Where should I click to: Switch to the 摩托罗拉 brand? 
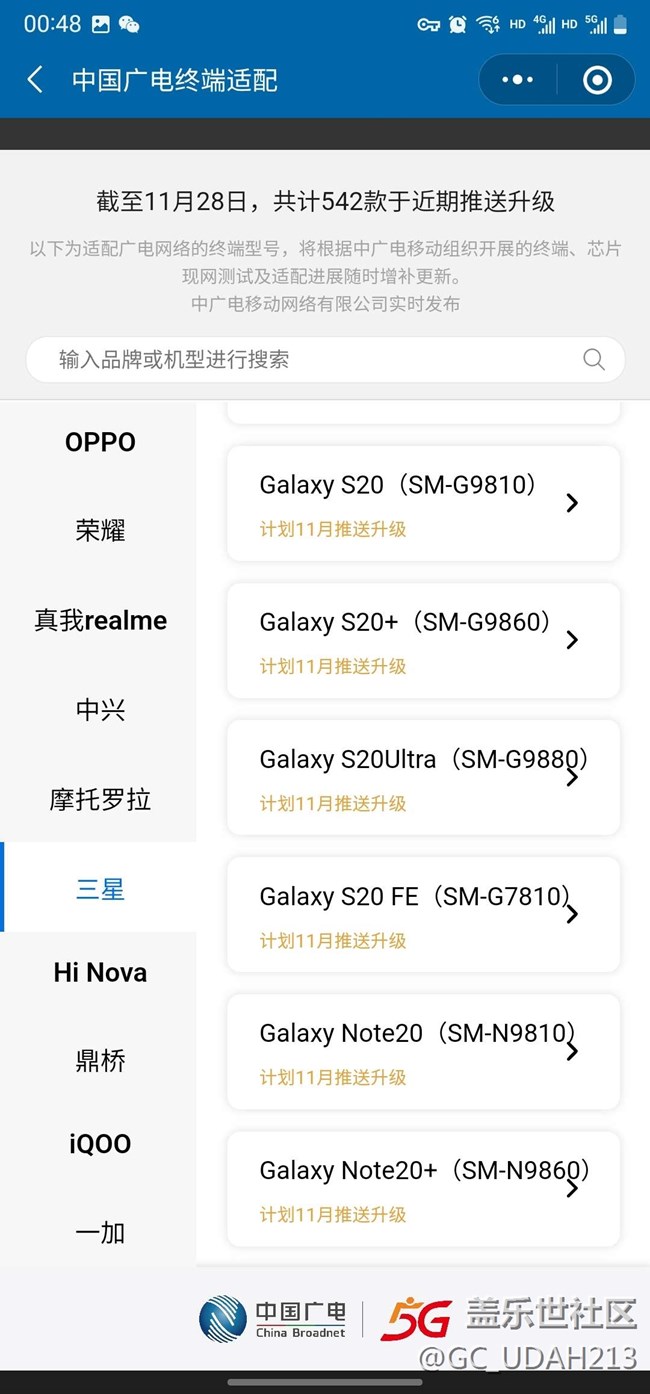(x=100, y=800)
